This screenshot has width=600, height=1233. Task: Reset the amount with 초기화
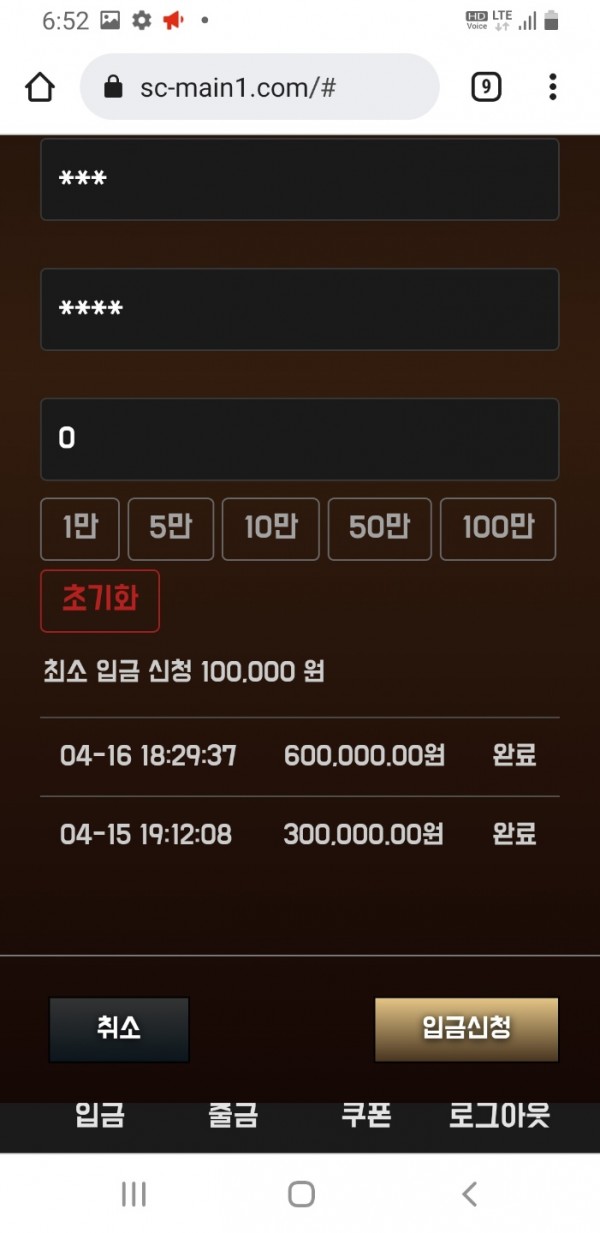[100, 600]
